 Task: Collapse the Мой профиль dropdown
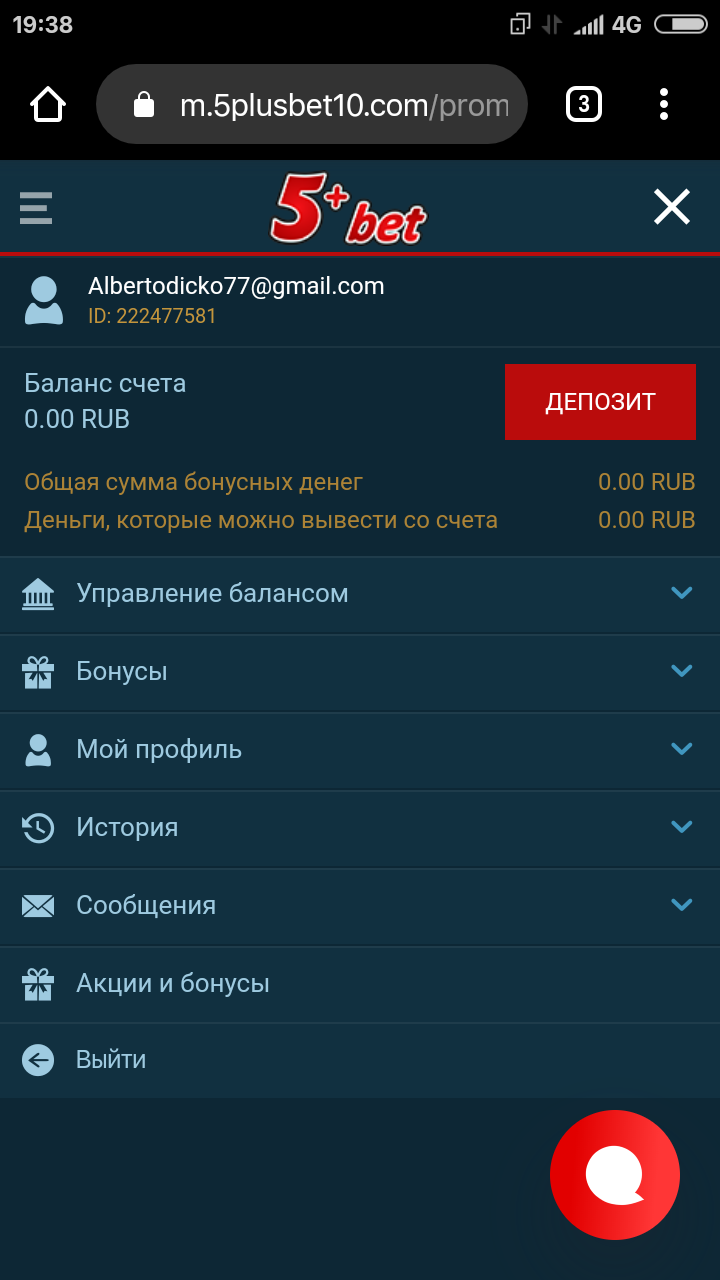click(682, 749)
